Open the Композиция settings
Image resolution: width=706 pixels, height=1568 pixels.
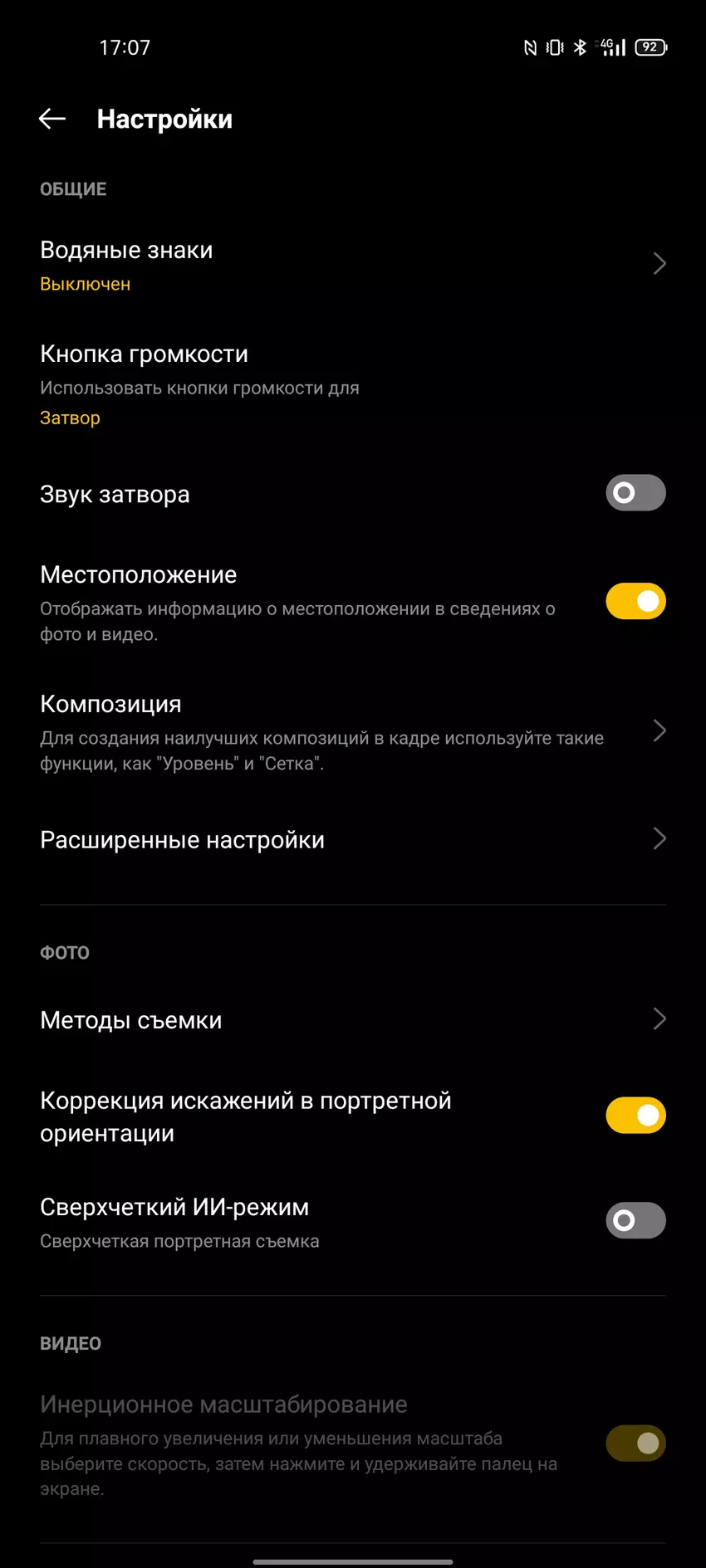(353, 732)
